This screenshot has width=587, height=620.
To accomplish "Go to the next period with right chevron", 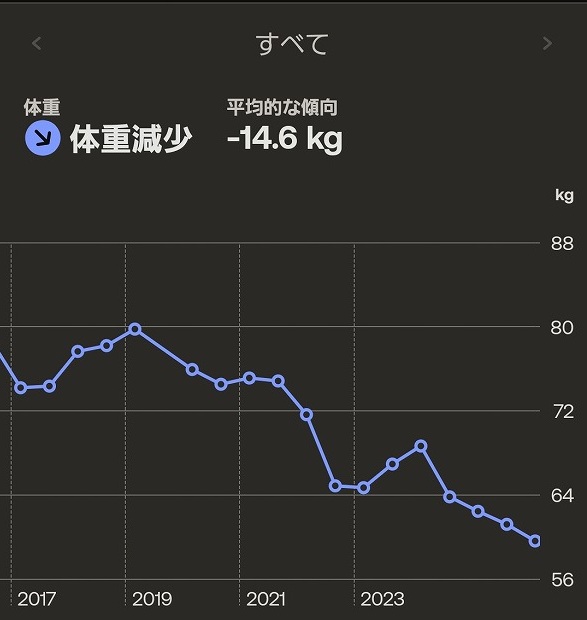I will [x=547, y=43].
